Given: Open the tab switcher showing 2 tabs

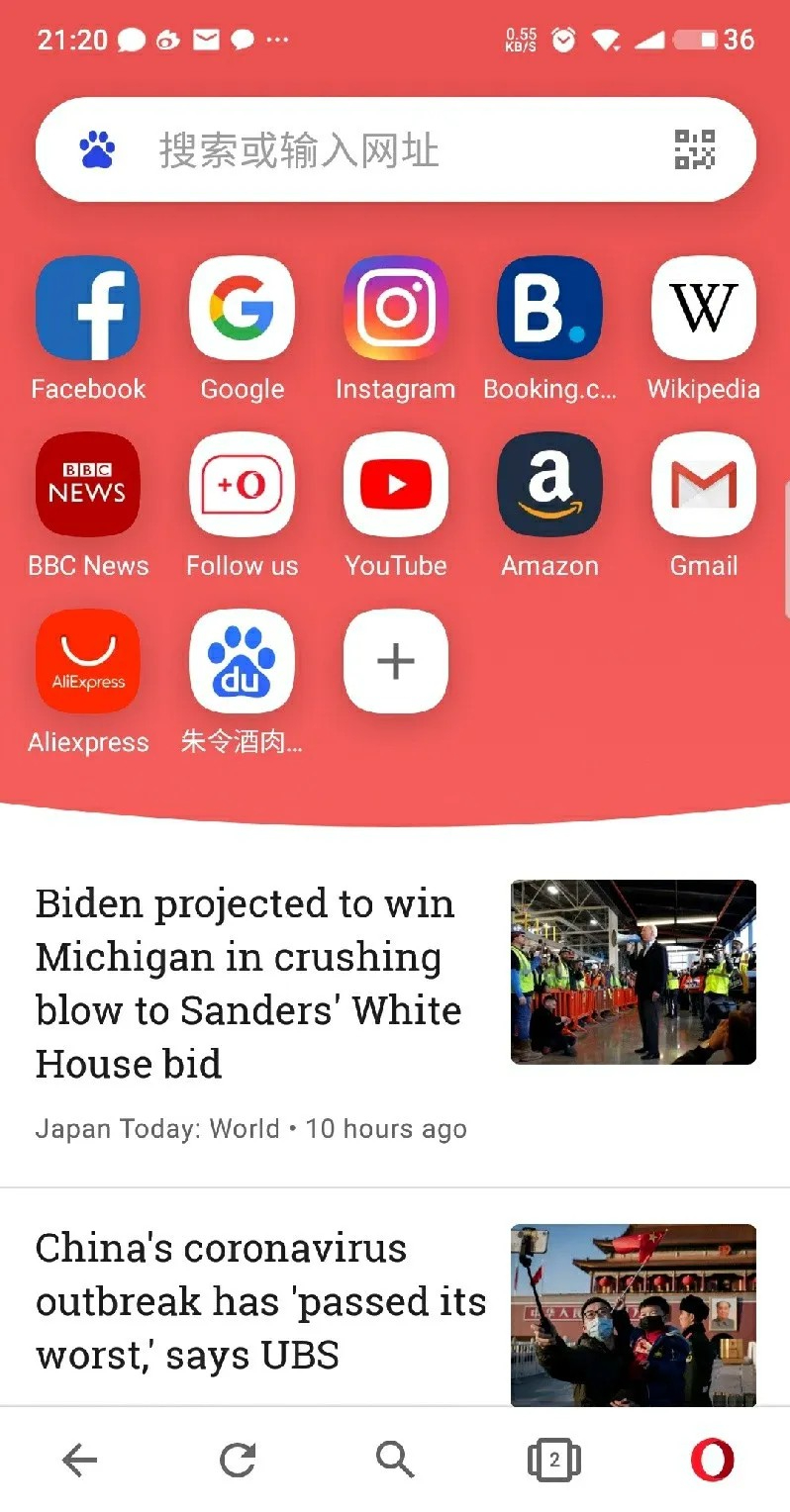Looking at the screenshot, I should [553, 1460].
